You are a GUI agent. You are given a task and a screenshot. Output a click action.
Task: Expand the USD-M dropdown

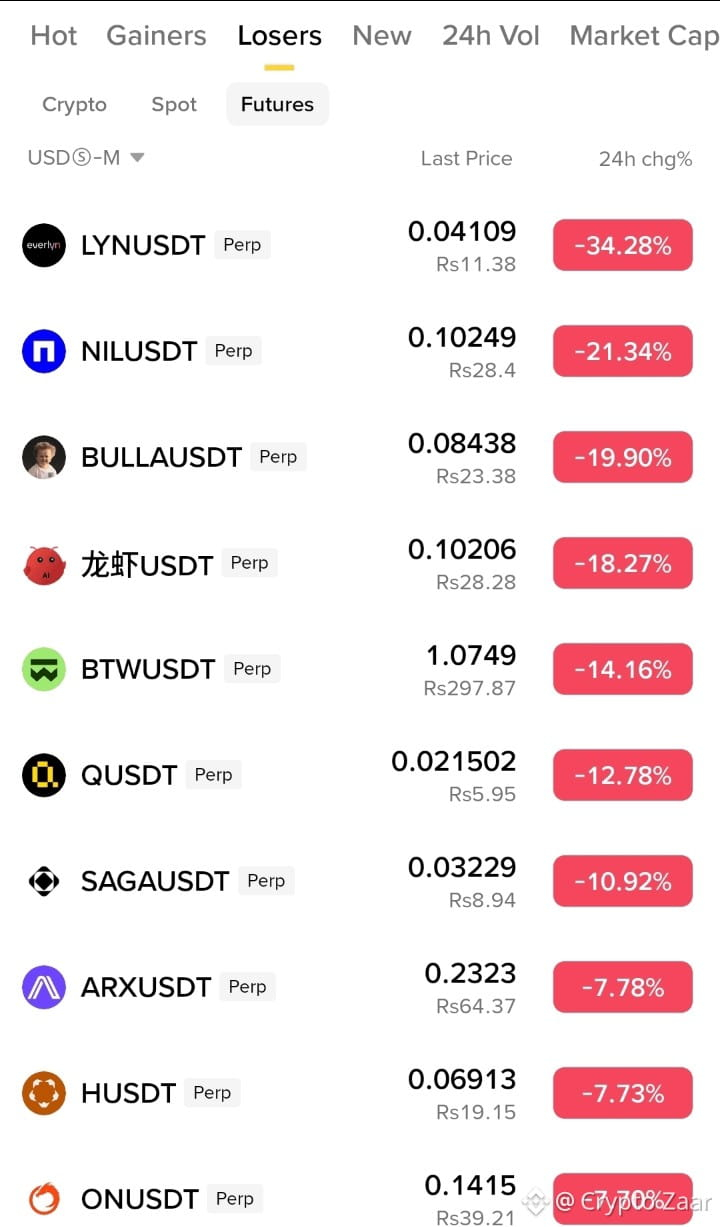tap(86, 158)
